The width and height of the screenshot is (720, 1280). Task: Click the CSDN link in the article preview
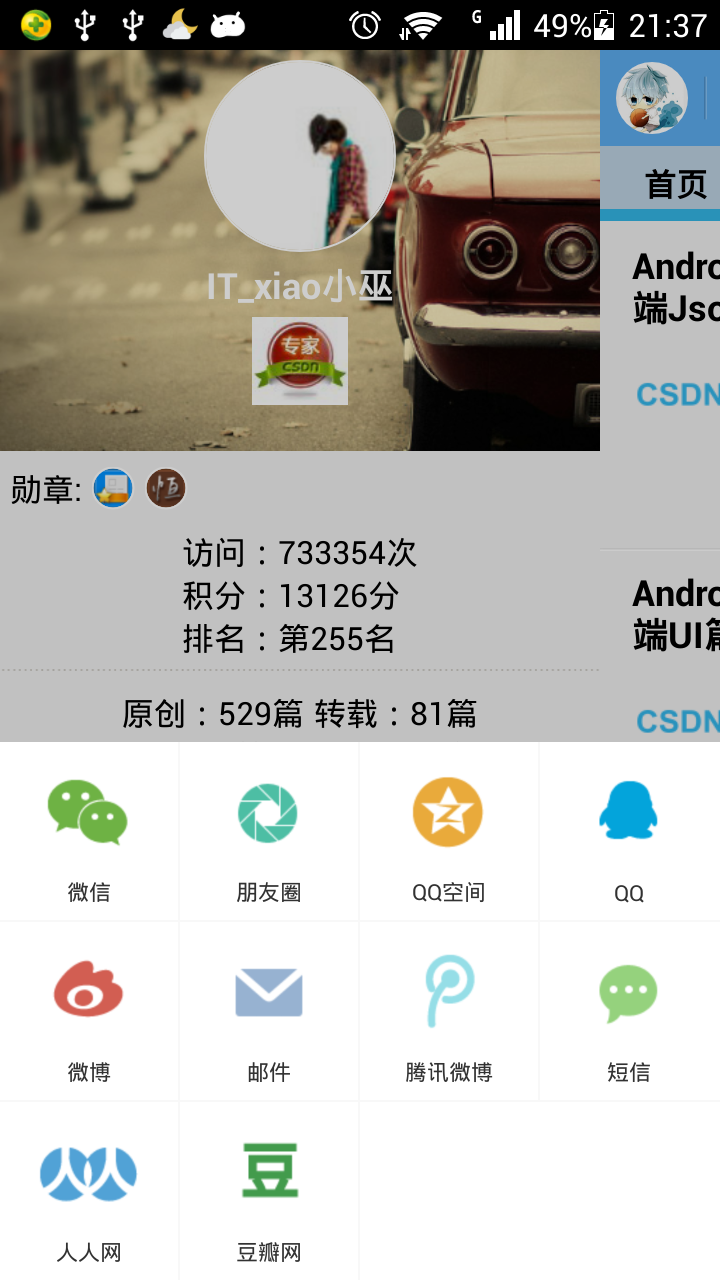[x=678, y=393]
